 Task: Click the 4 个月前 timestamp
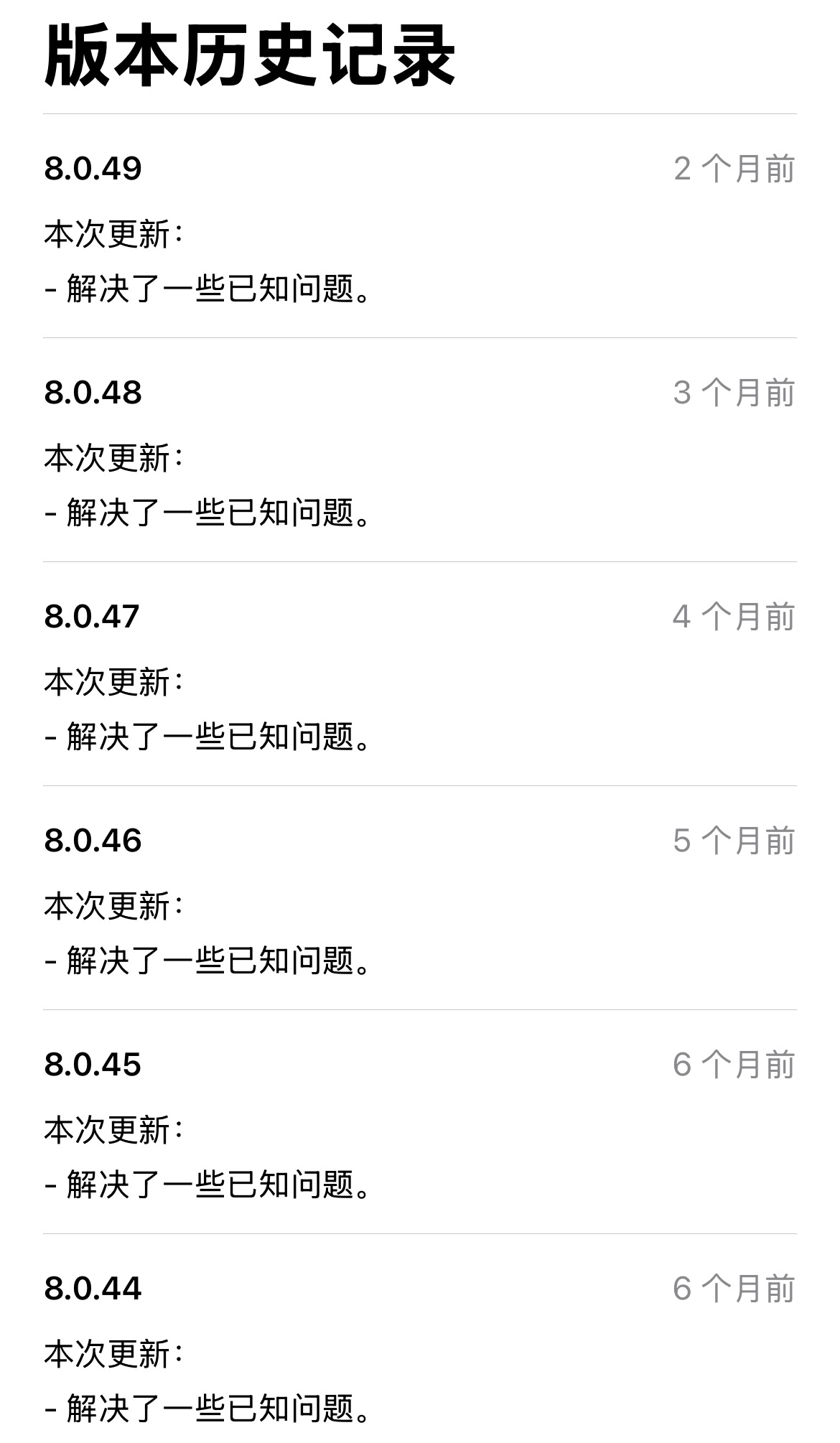(734, 615)
